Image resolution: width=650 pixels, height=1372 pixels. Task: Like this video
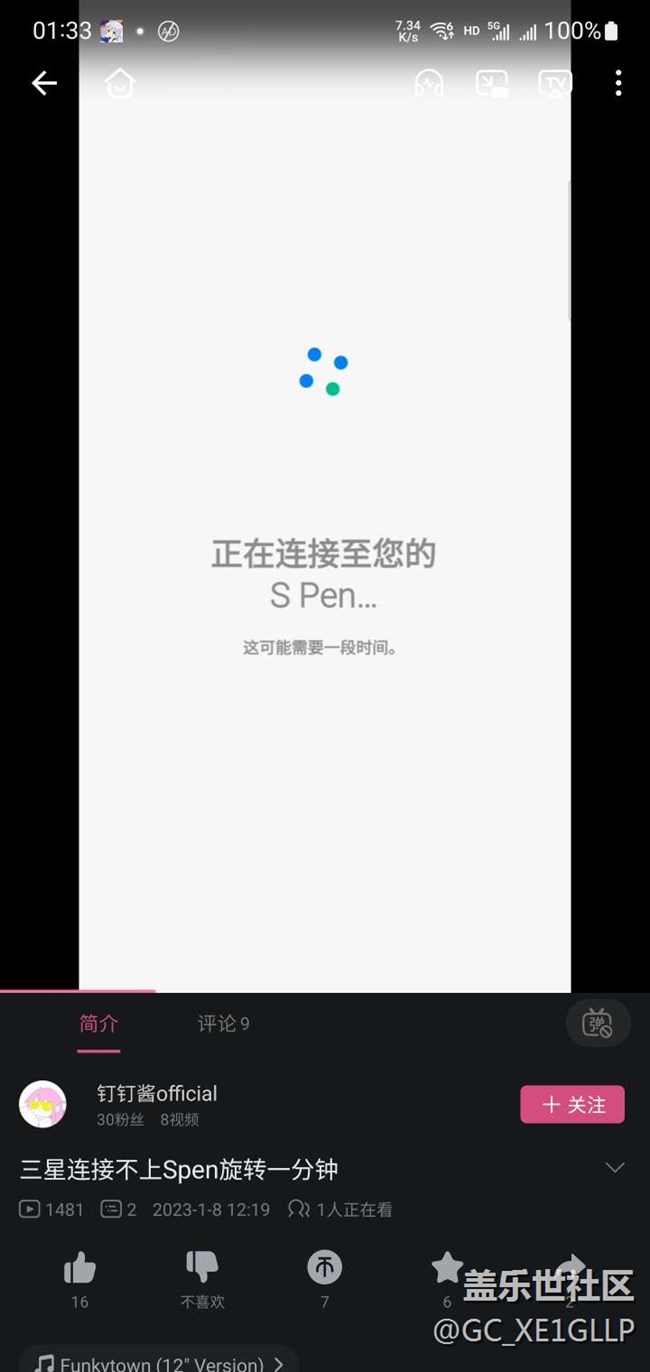[x=80, y=1269]
